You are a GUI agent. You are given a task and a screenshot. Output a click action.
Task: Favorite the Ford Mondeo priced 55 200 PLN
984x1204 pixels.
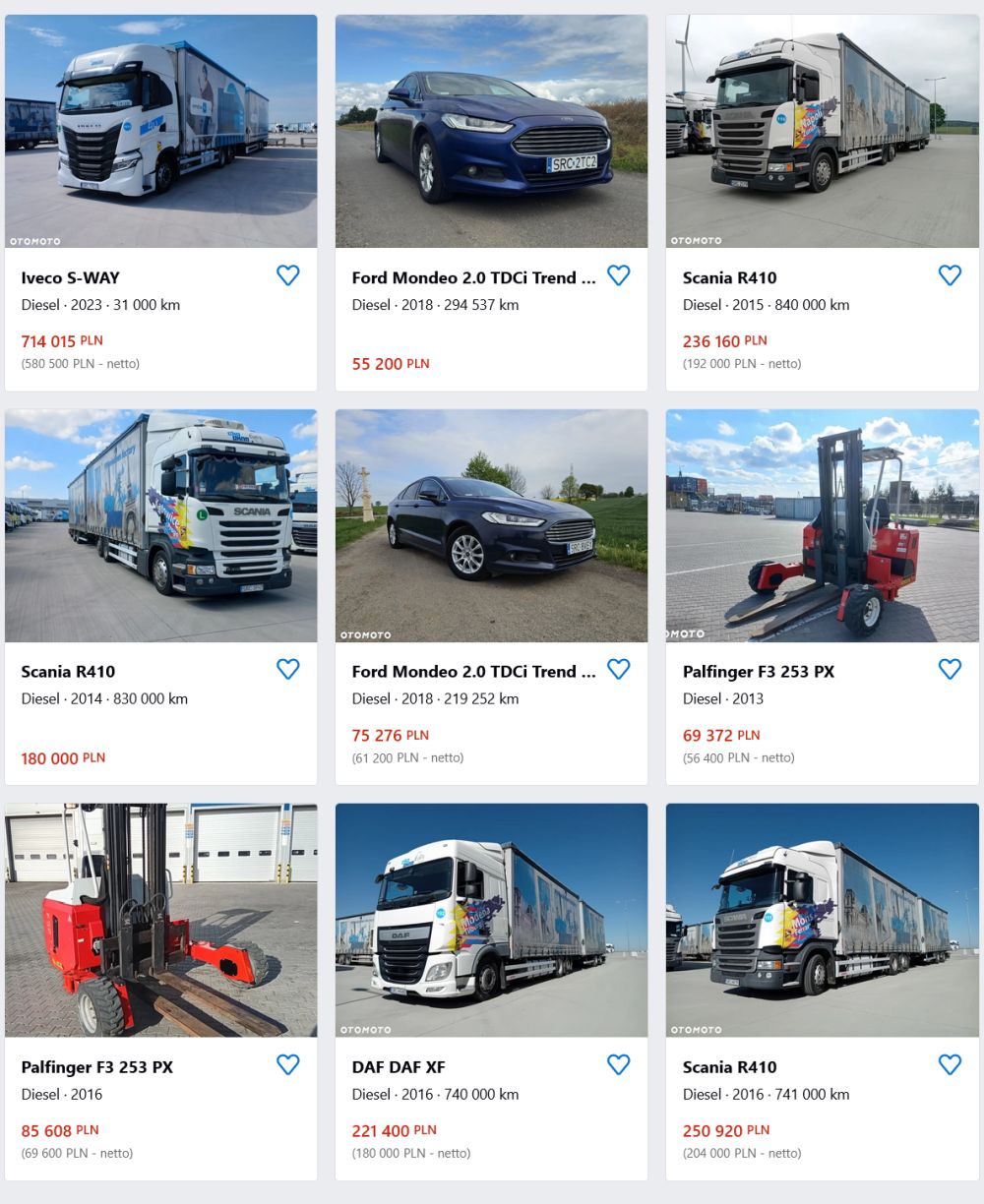pyautogui.click(x=618, y=275)
